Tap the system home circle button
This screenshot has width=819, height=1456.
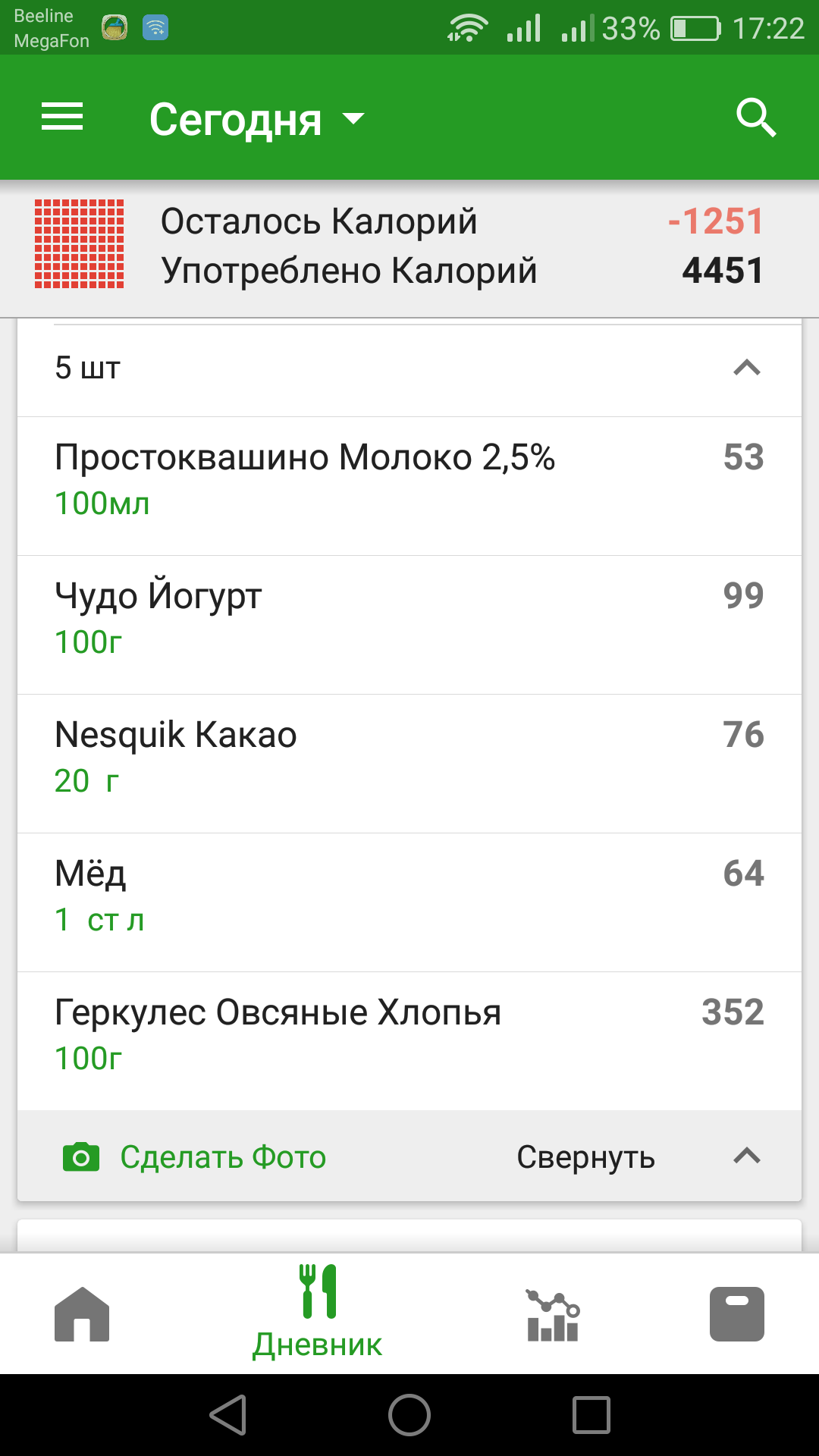tap(409, 1415)
